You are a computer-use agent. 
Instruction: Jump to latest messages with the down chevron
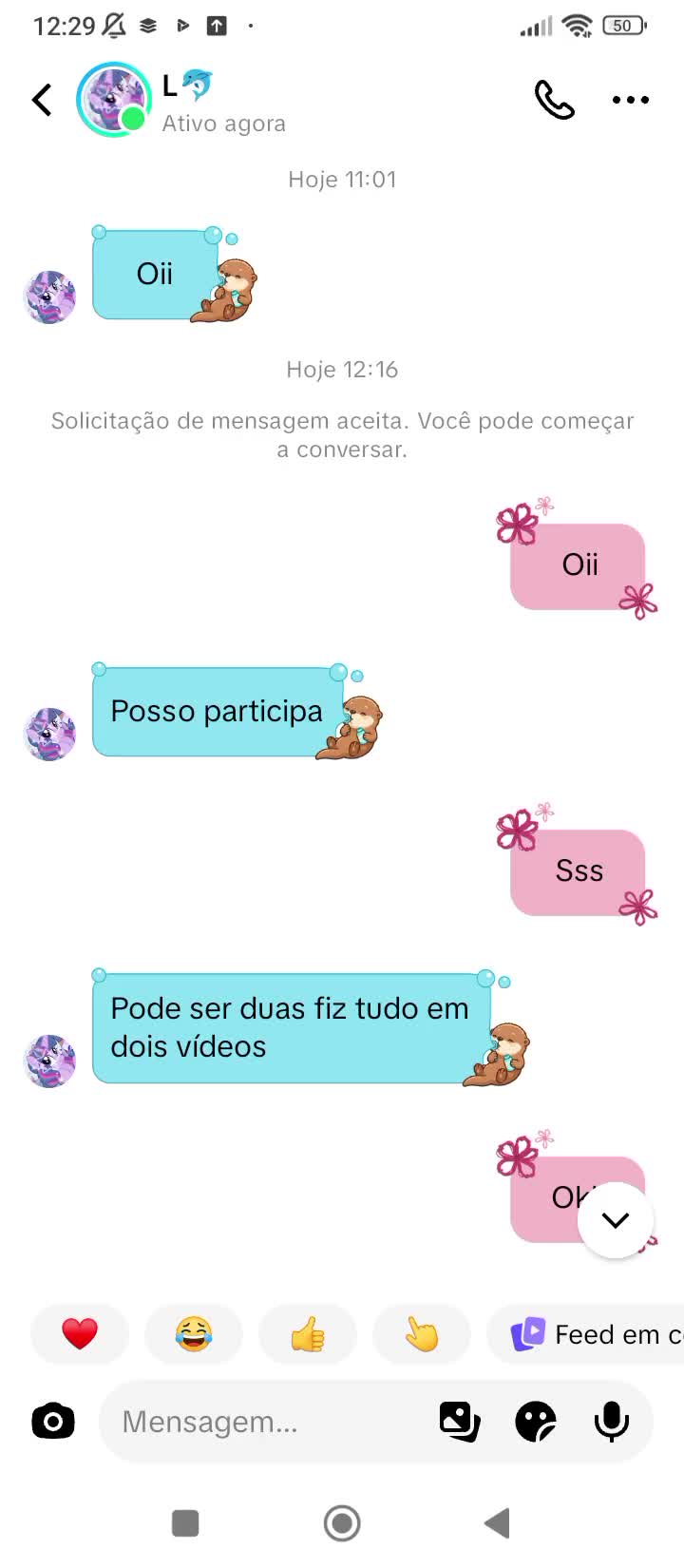pos(616,1220)
